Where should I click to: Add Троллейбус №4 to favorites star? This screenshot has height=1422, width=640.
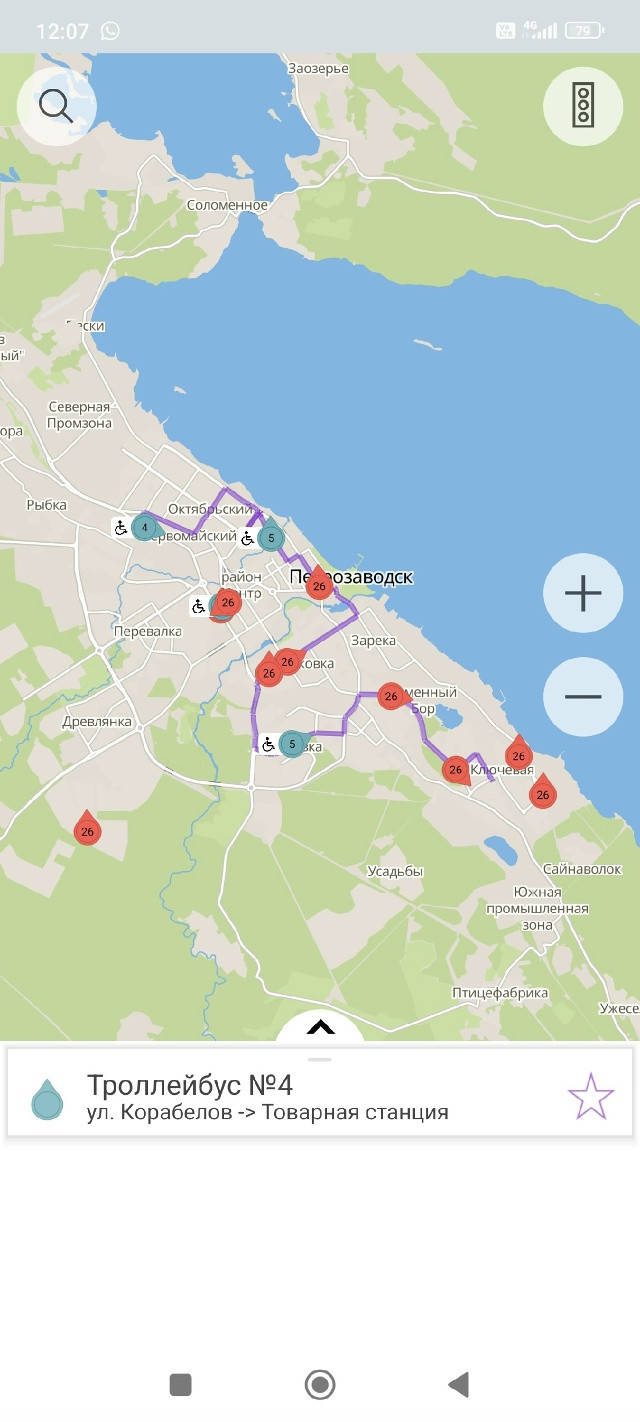[x=590, y=1097]
